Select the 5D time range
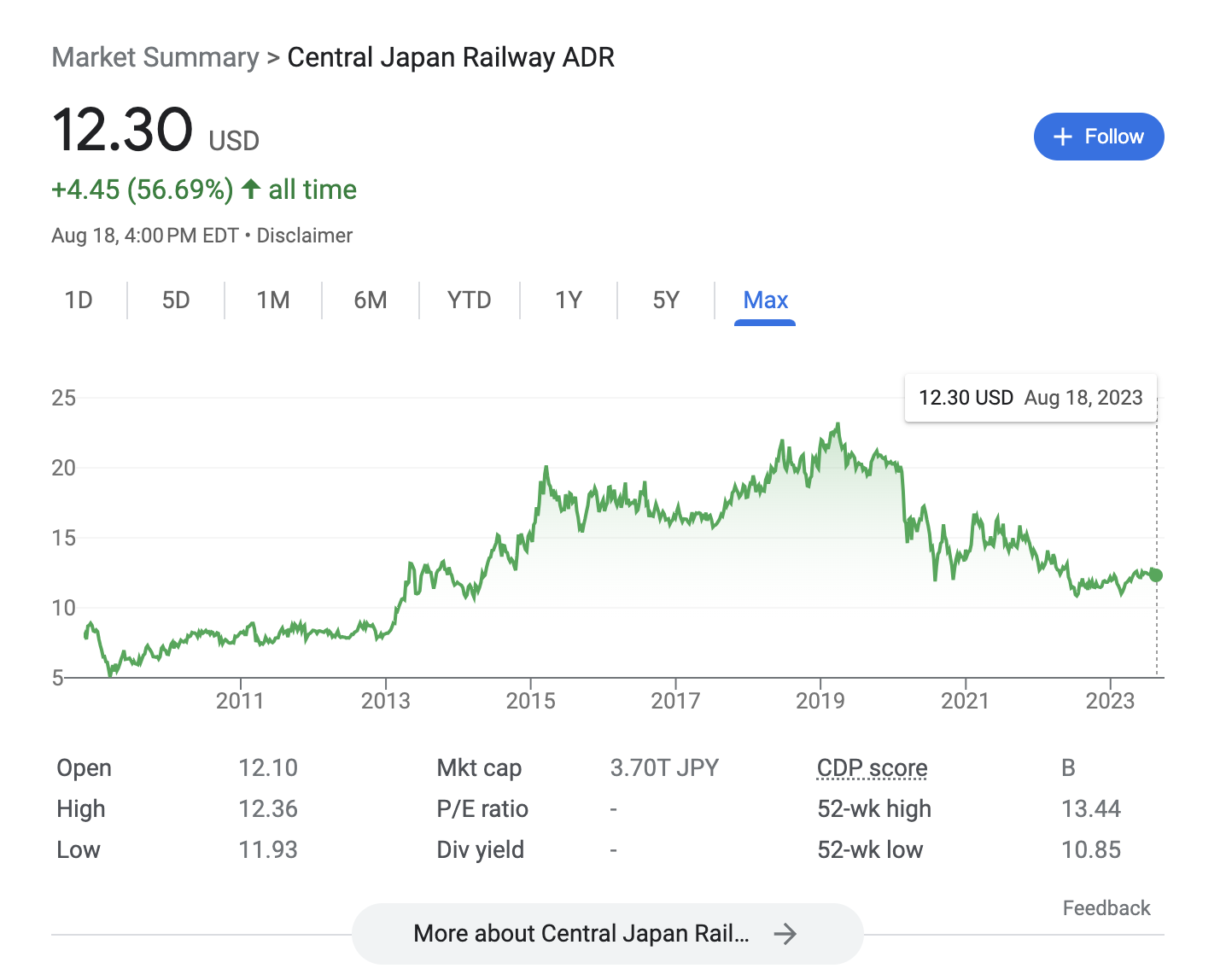1226x980 pixels. point(176,300)
